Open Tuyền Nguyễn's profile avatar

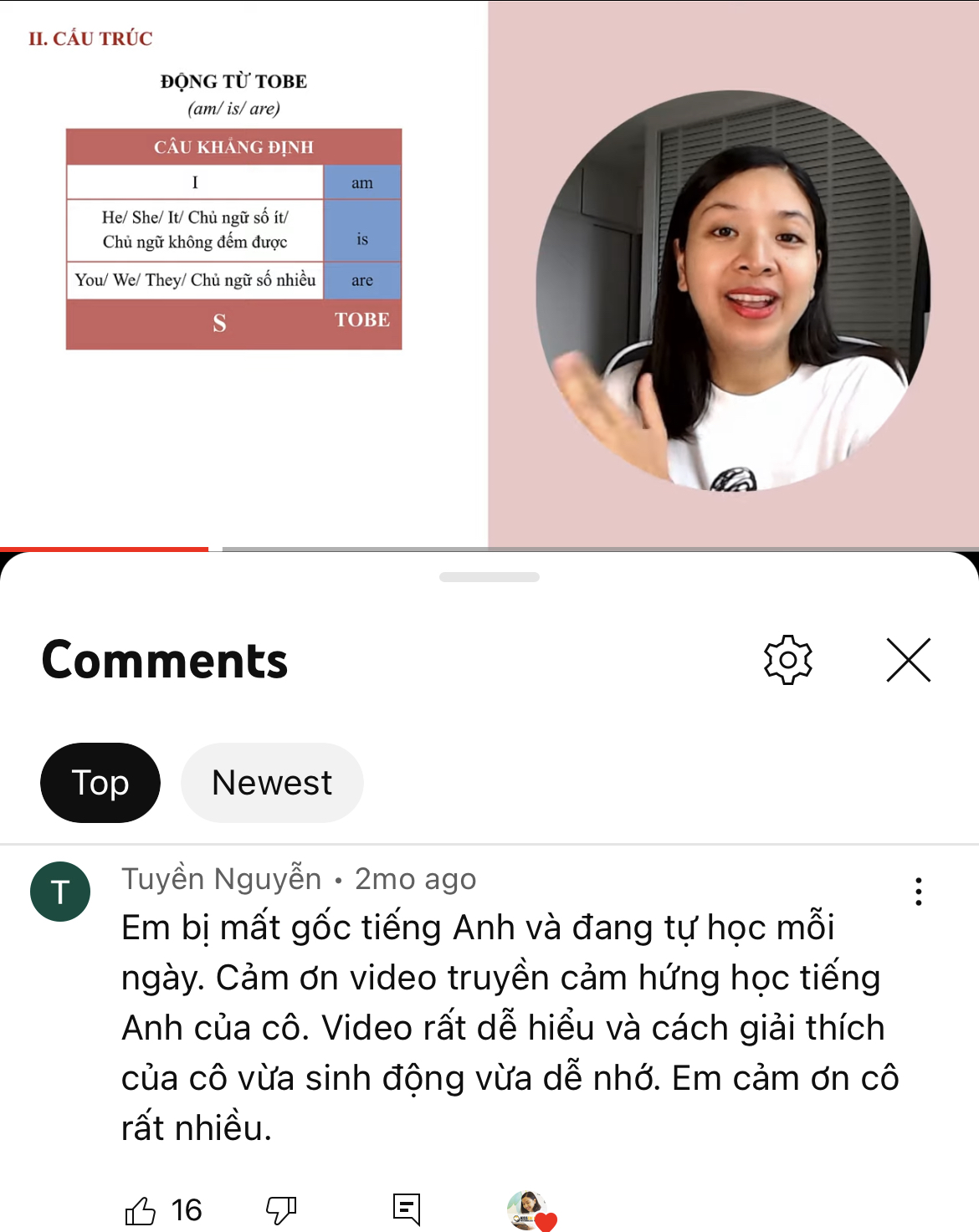[60, 892]
